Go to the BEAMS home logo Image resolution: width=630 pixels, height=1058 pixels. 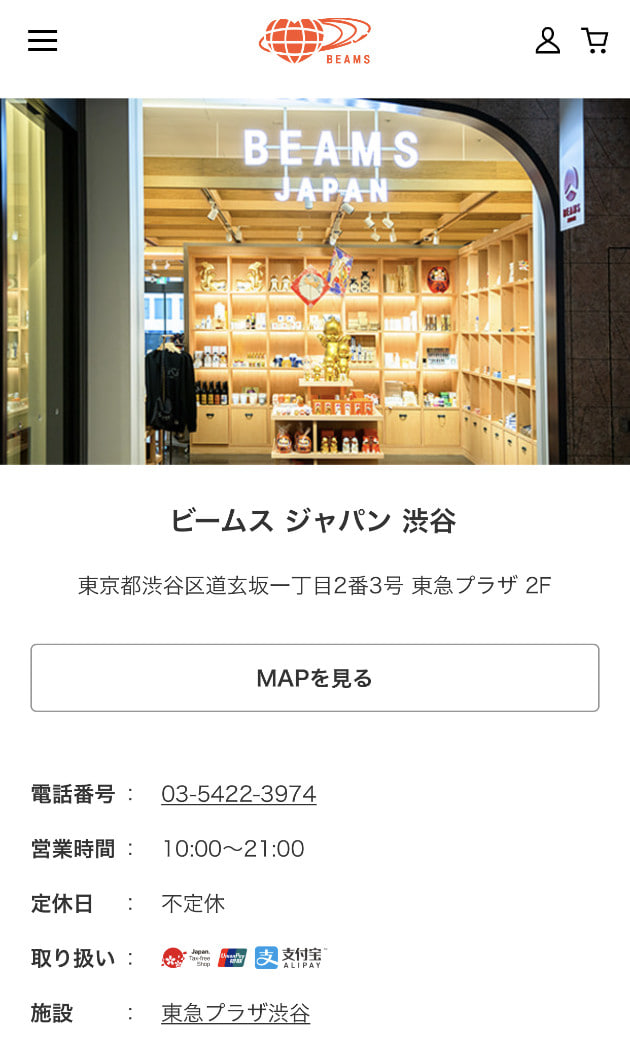pyautogui.click(x=315, y=41)
